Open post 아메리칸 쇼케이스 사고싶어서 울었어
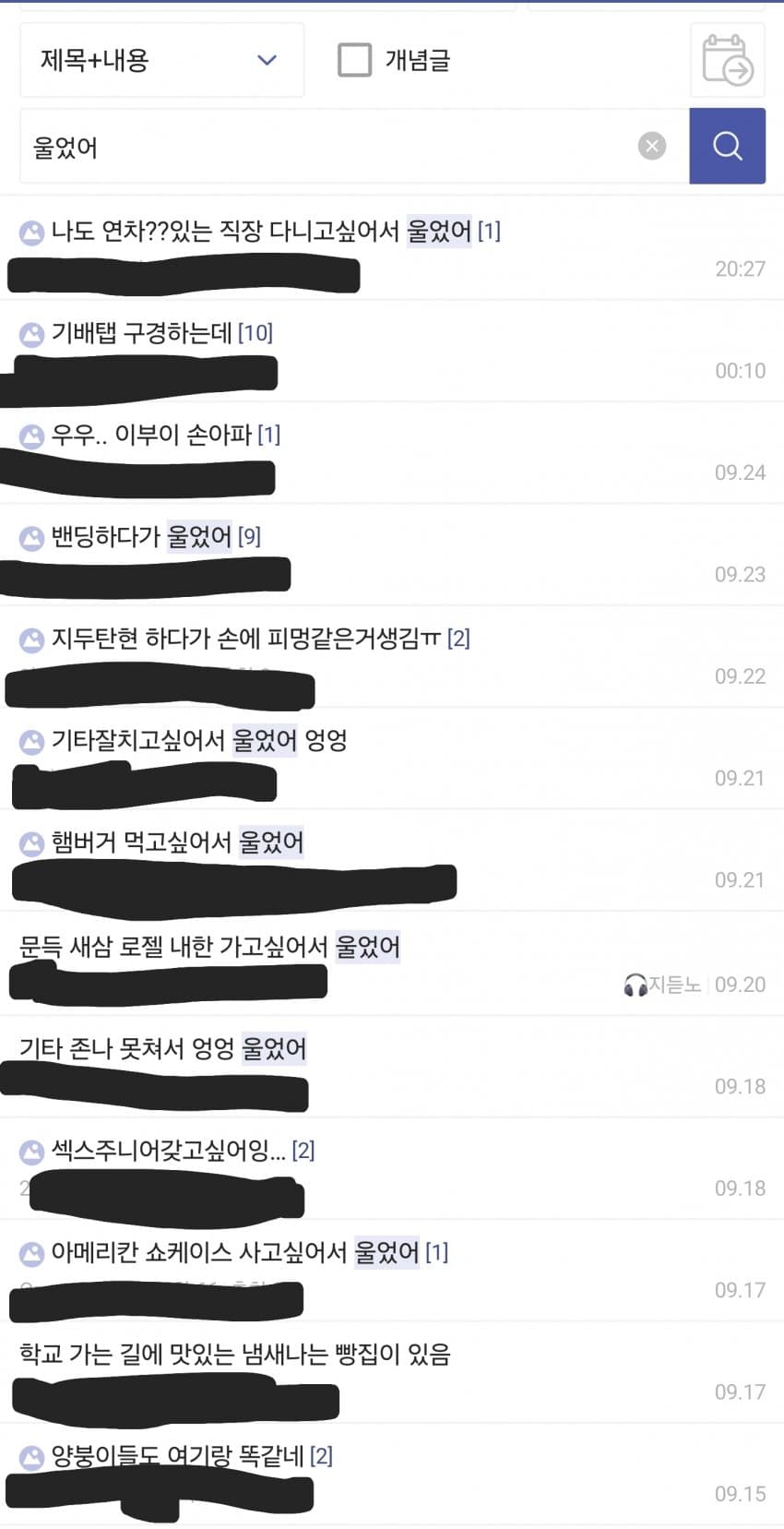This screenshot has height=1529, width=784. point(235,1252)
